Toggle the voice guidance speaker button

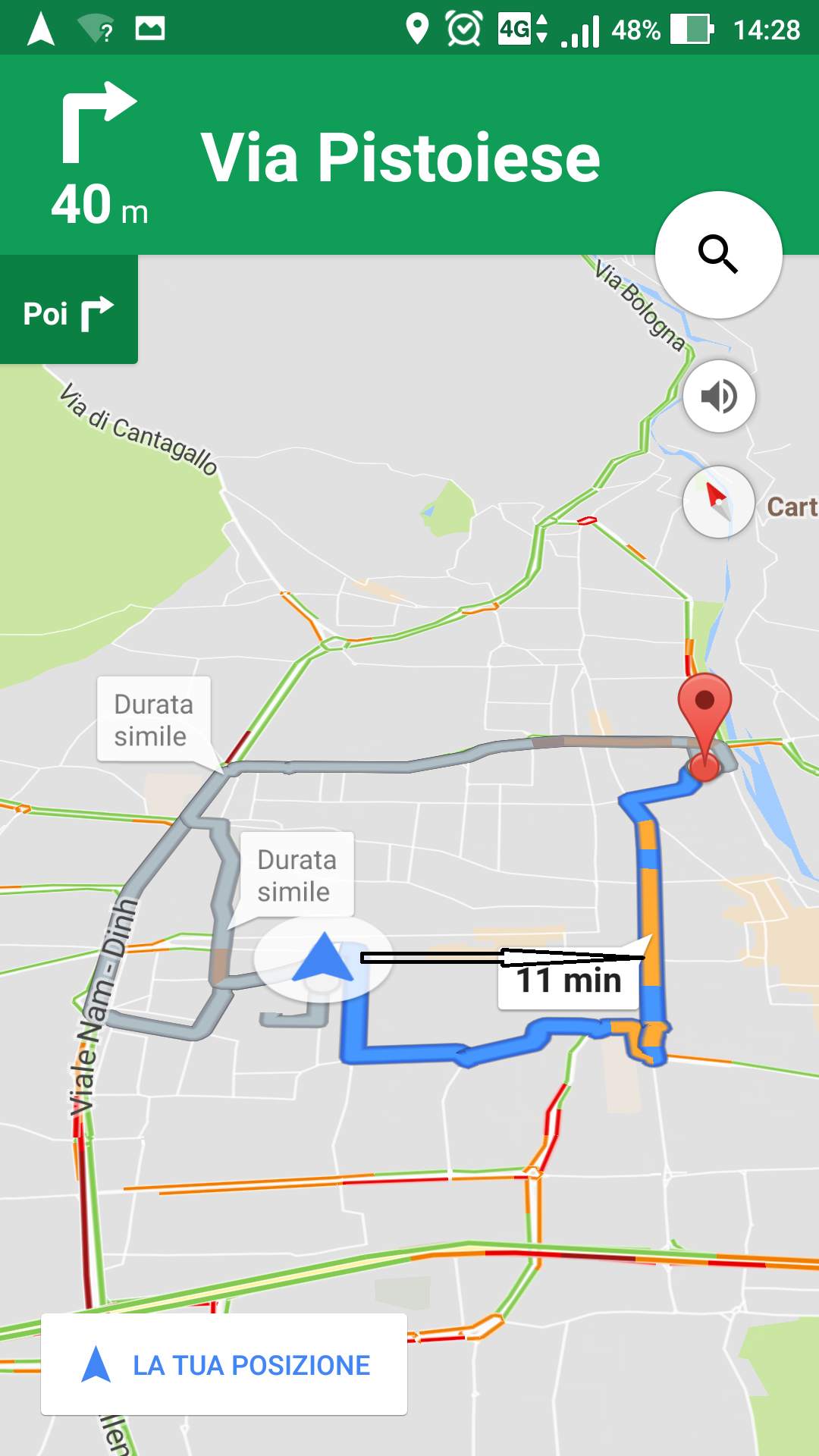[x=719, y=396]
